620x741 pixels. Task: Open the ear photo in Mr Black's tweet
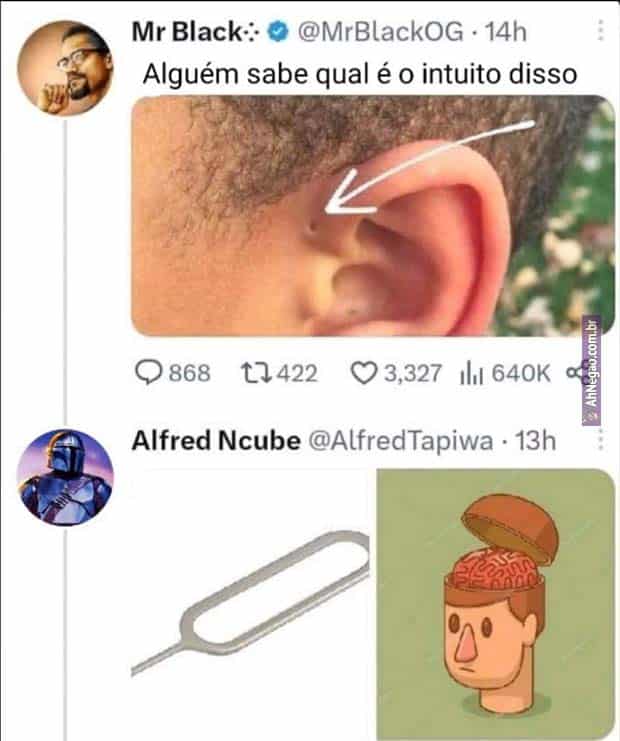[x=372, y=215]
